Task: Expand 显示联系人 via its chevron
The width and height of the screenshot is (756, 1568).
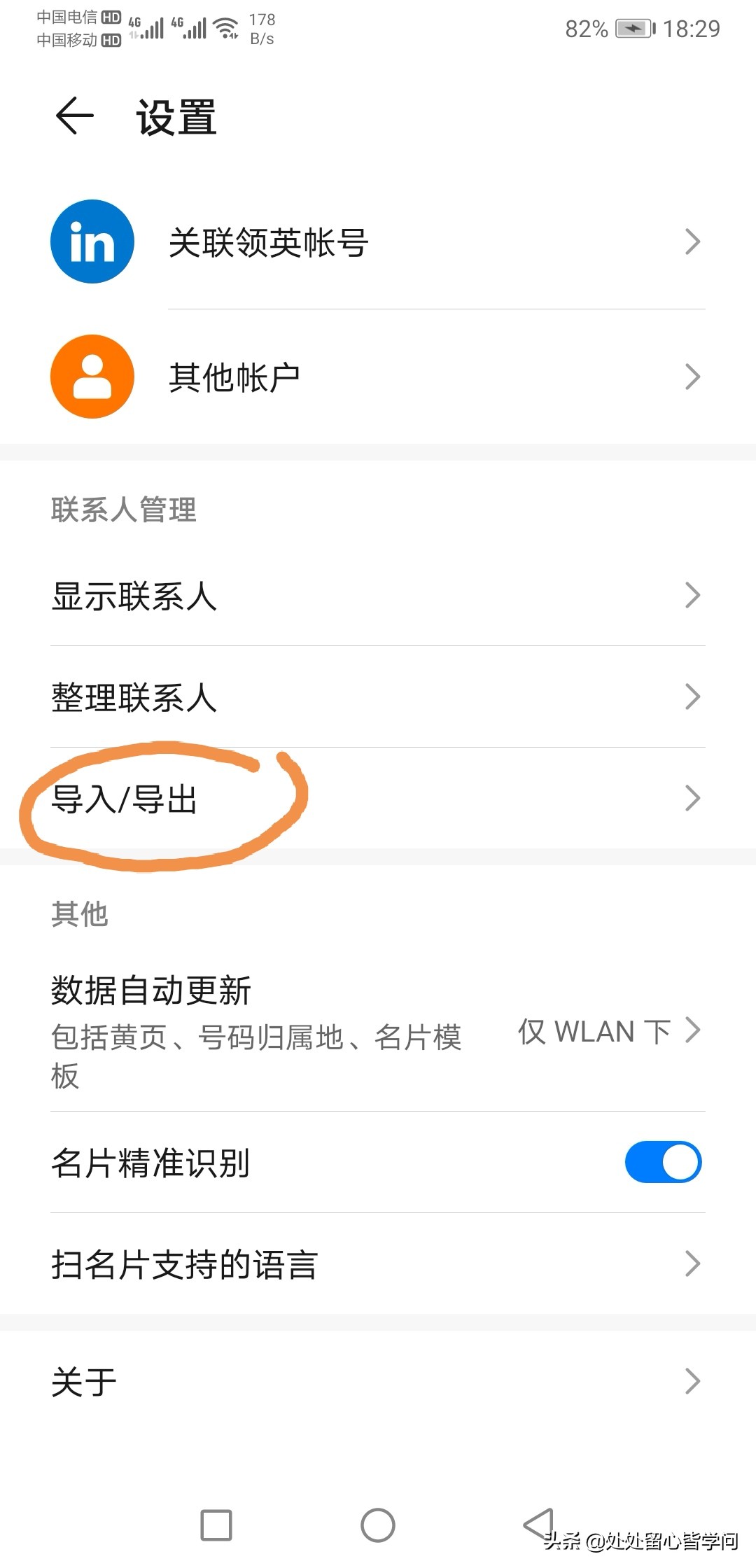Action: pos(693,596)
